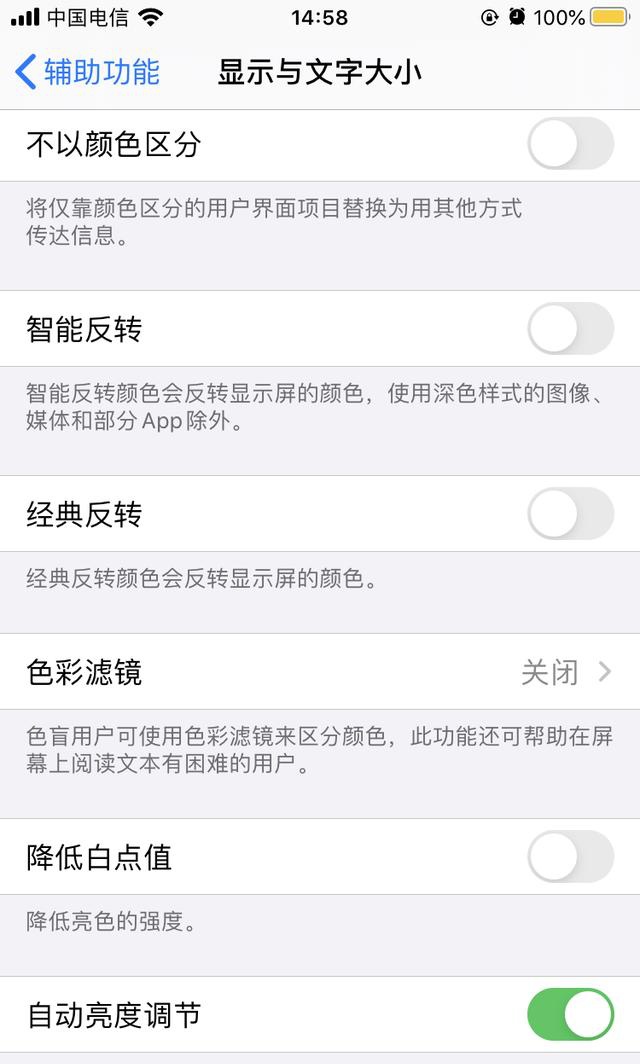Go back to 辅助功能
Viewport: 640px width, 1064px height.
(87, 72)
